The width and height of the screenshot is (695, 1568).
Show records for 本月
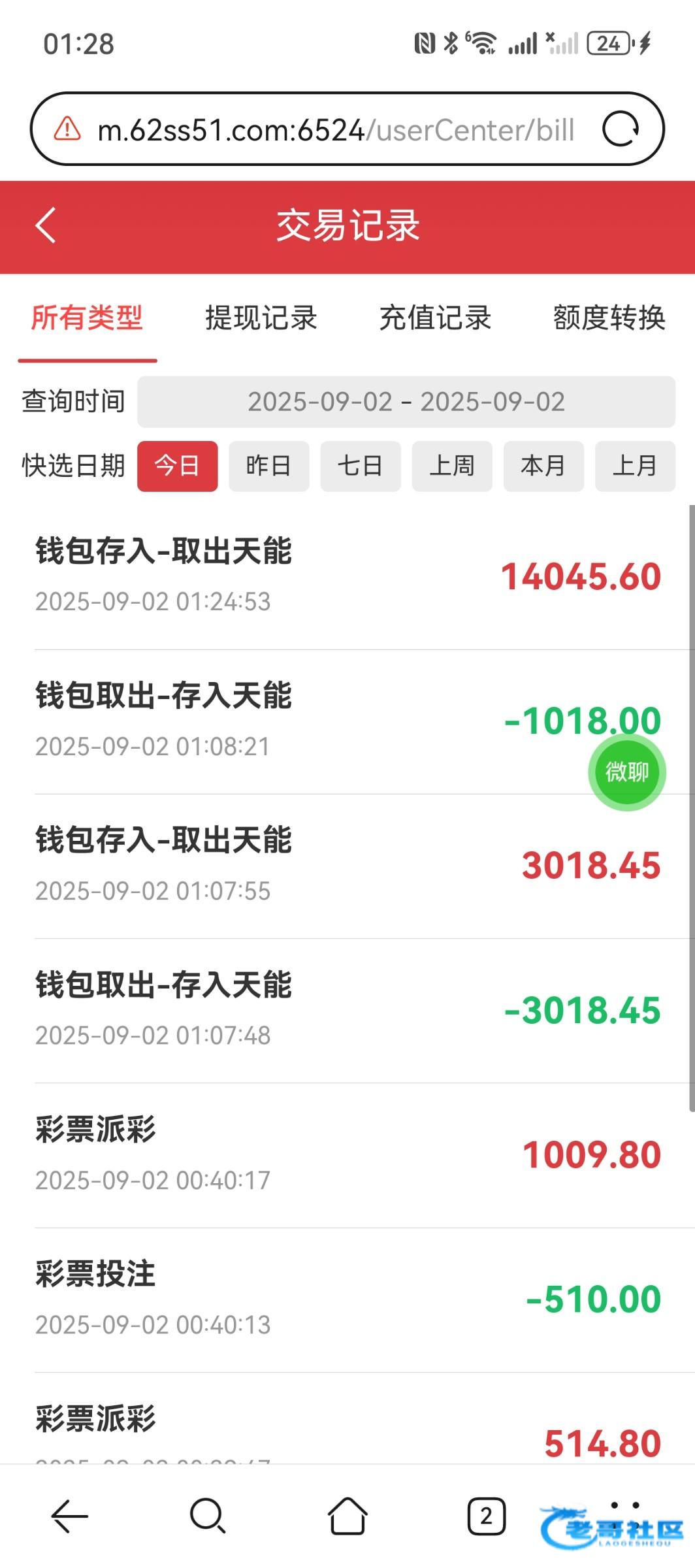click(x=543, y=466)
